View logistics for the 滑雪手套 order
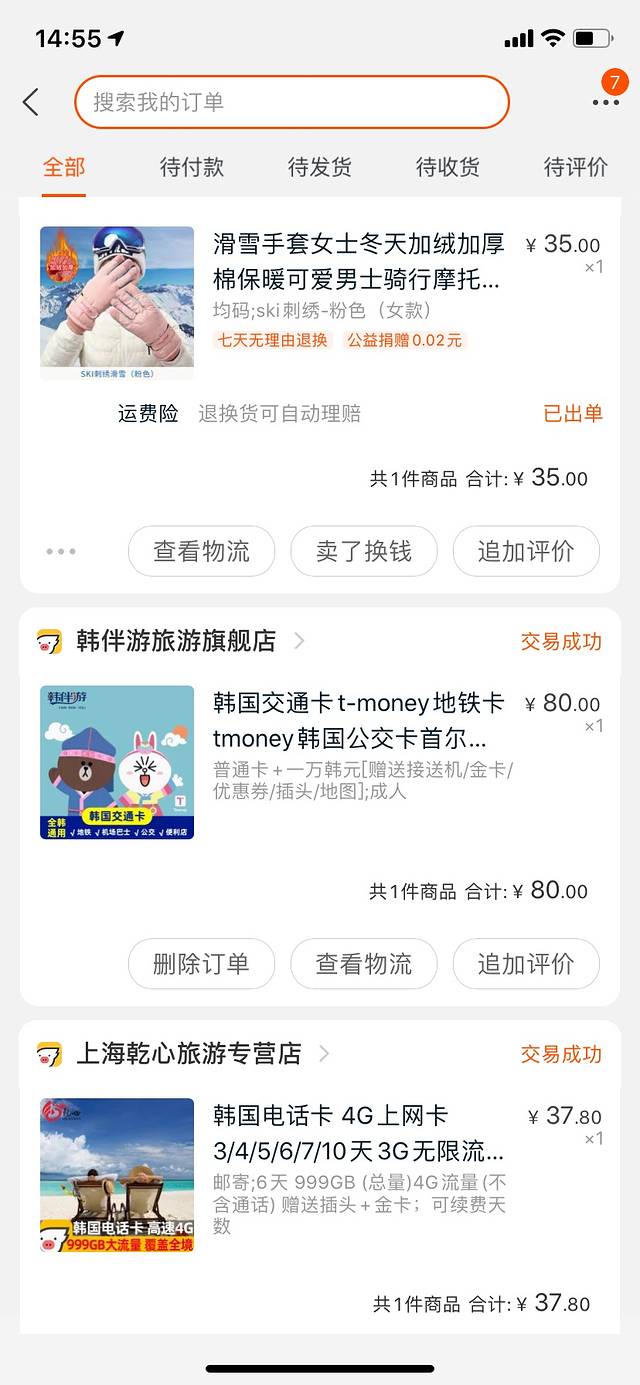The width and height of the screenshot is (640, 1385). (201, 551)
